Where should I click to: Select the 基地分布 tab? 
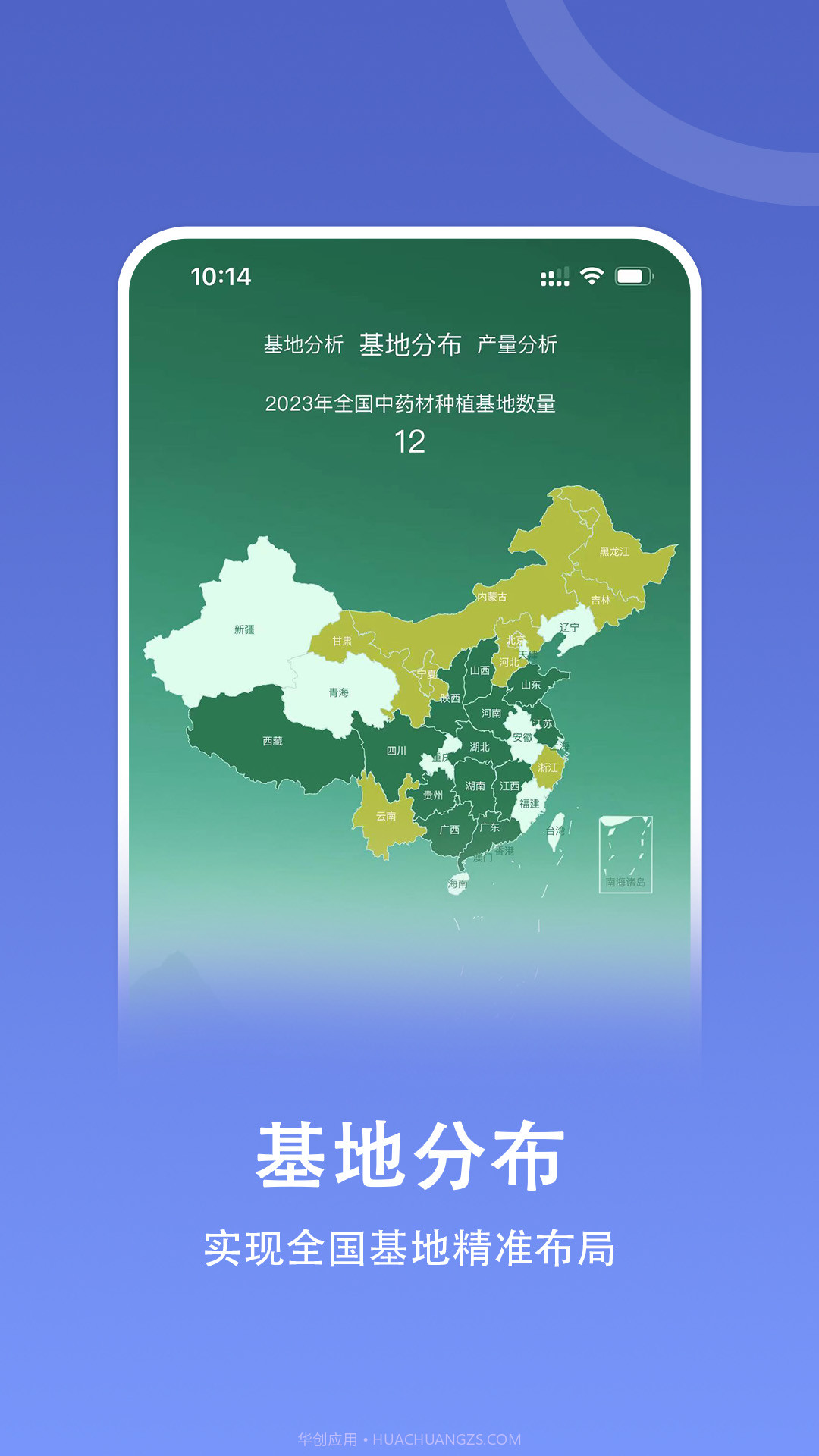[x=413, y=344]
